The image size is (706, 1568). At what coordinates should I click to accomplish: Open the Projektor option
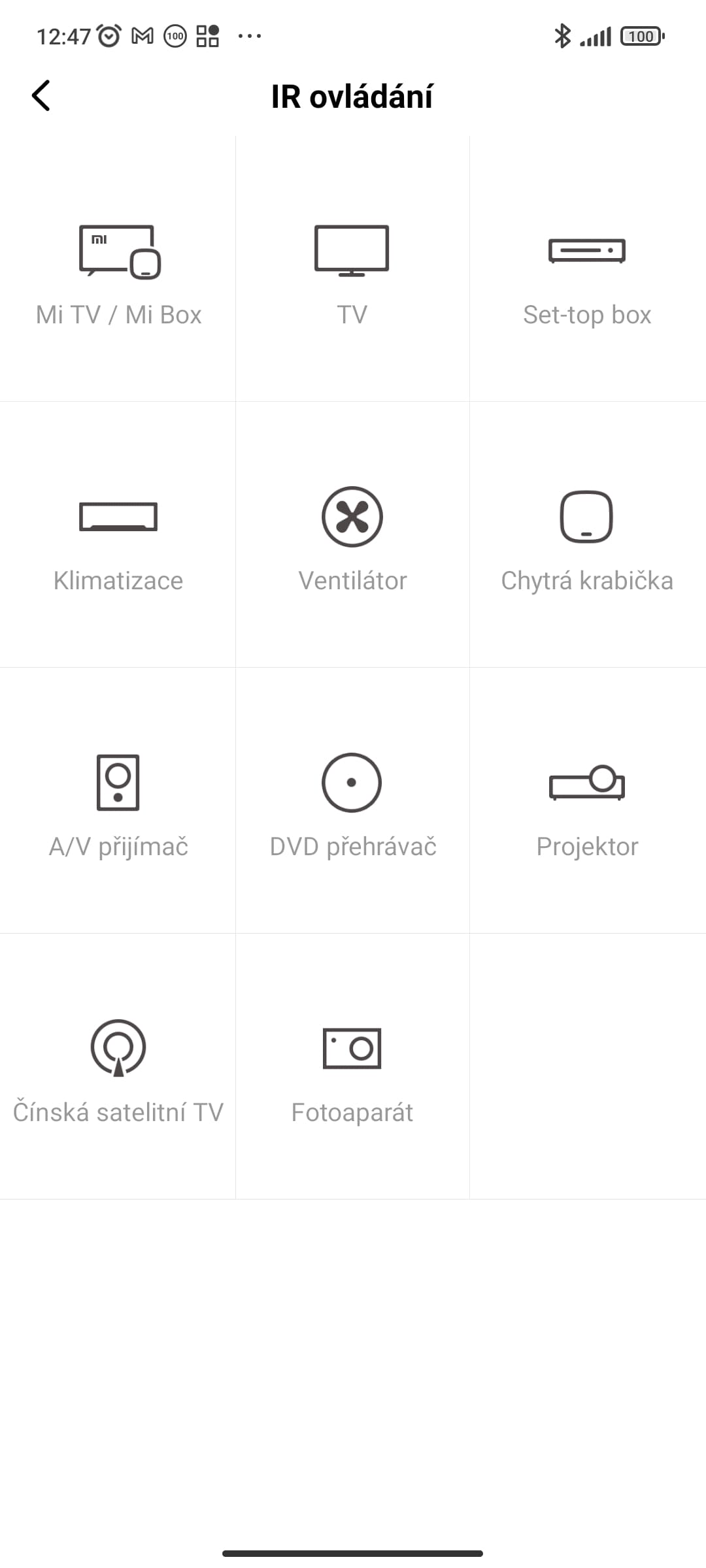pyautogui.click(x=588, y=800)
